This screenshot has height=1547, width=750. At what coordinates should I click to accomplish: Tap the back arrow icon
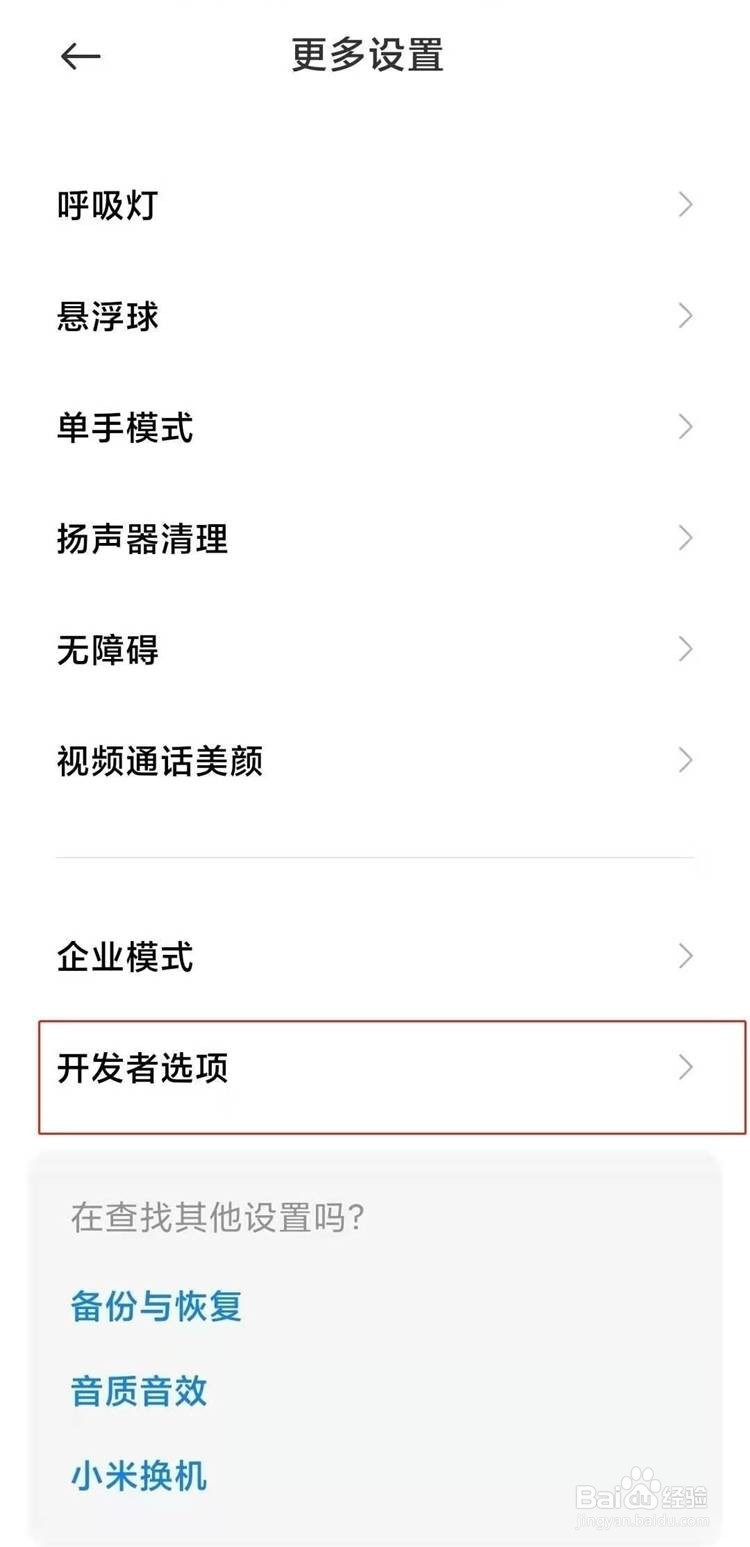click(x=80, y=56)
